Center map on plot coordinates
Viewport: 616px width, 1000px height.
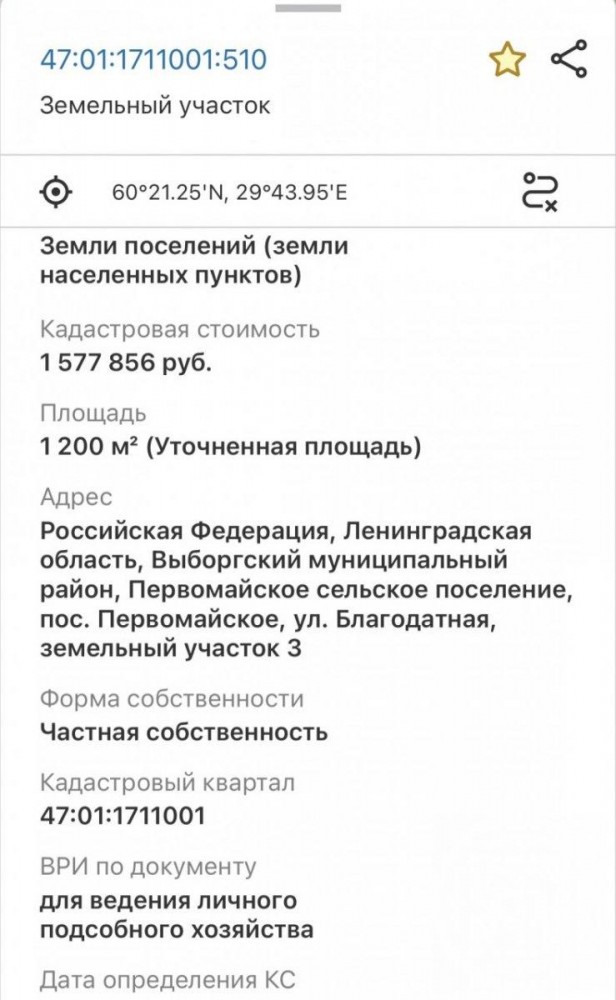coord(56,191)
